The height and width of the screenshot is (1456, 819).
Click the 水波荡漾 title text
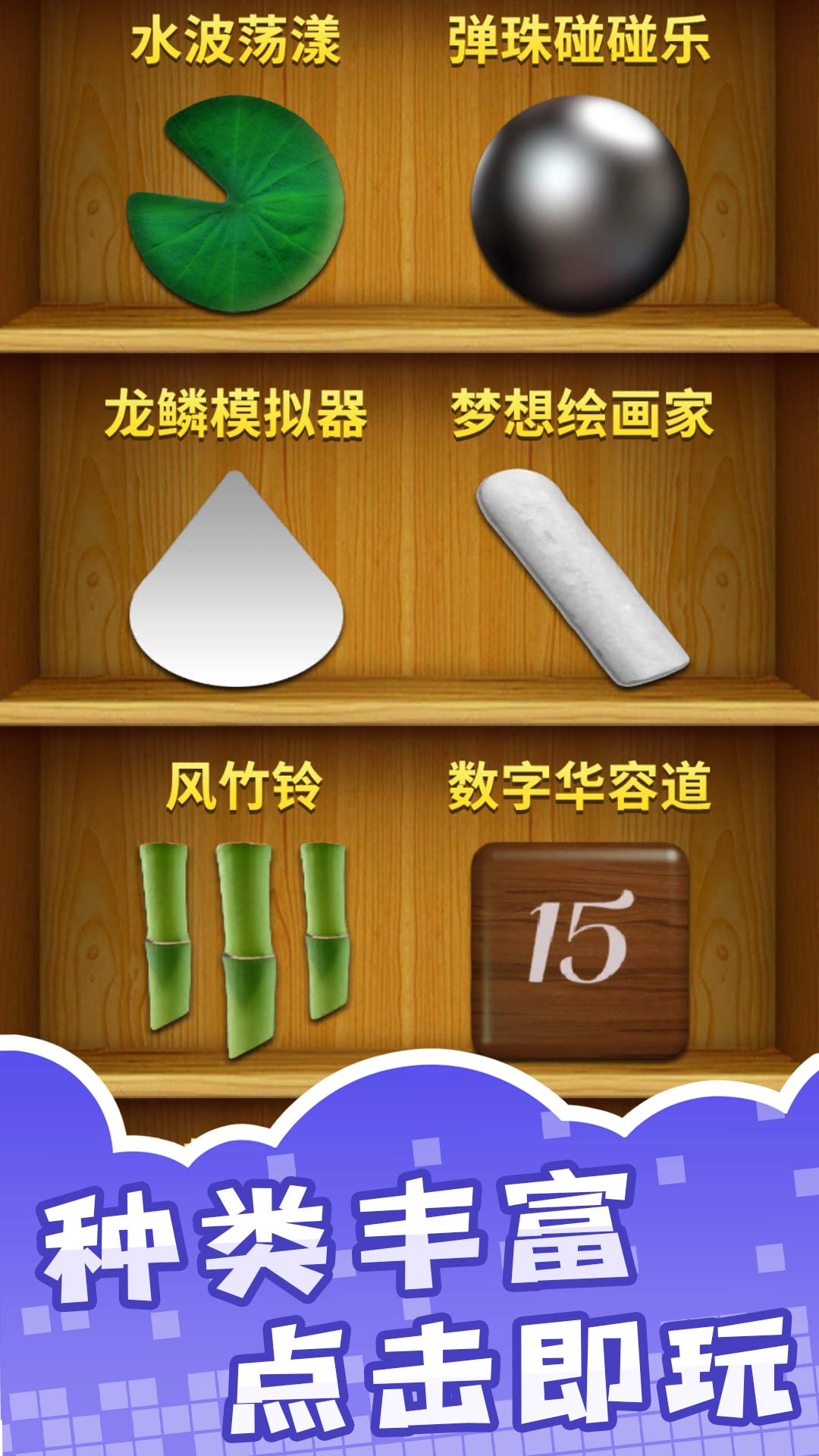239,42
